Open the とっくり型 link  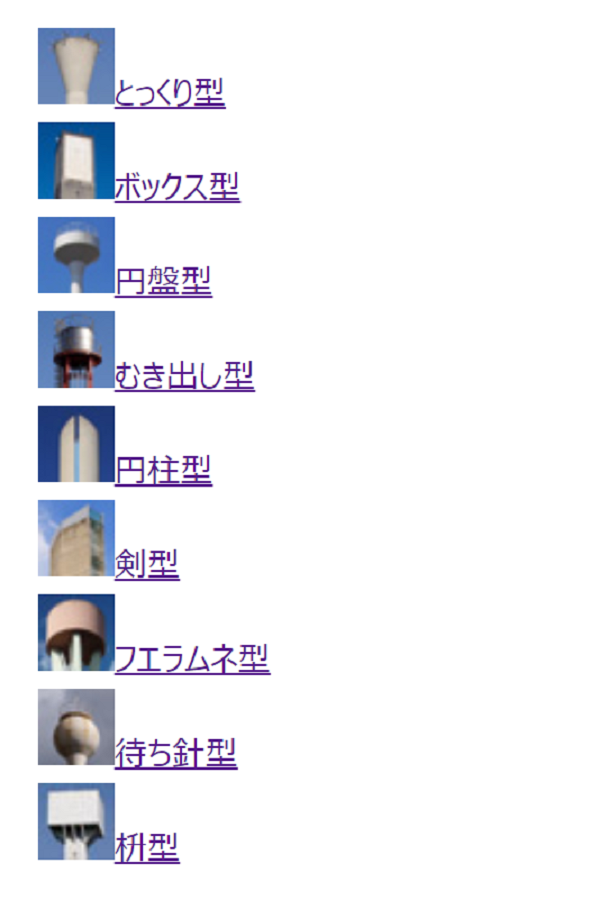click(x=169, y=93)
